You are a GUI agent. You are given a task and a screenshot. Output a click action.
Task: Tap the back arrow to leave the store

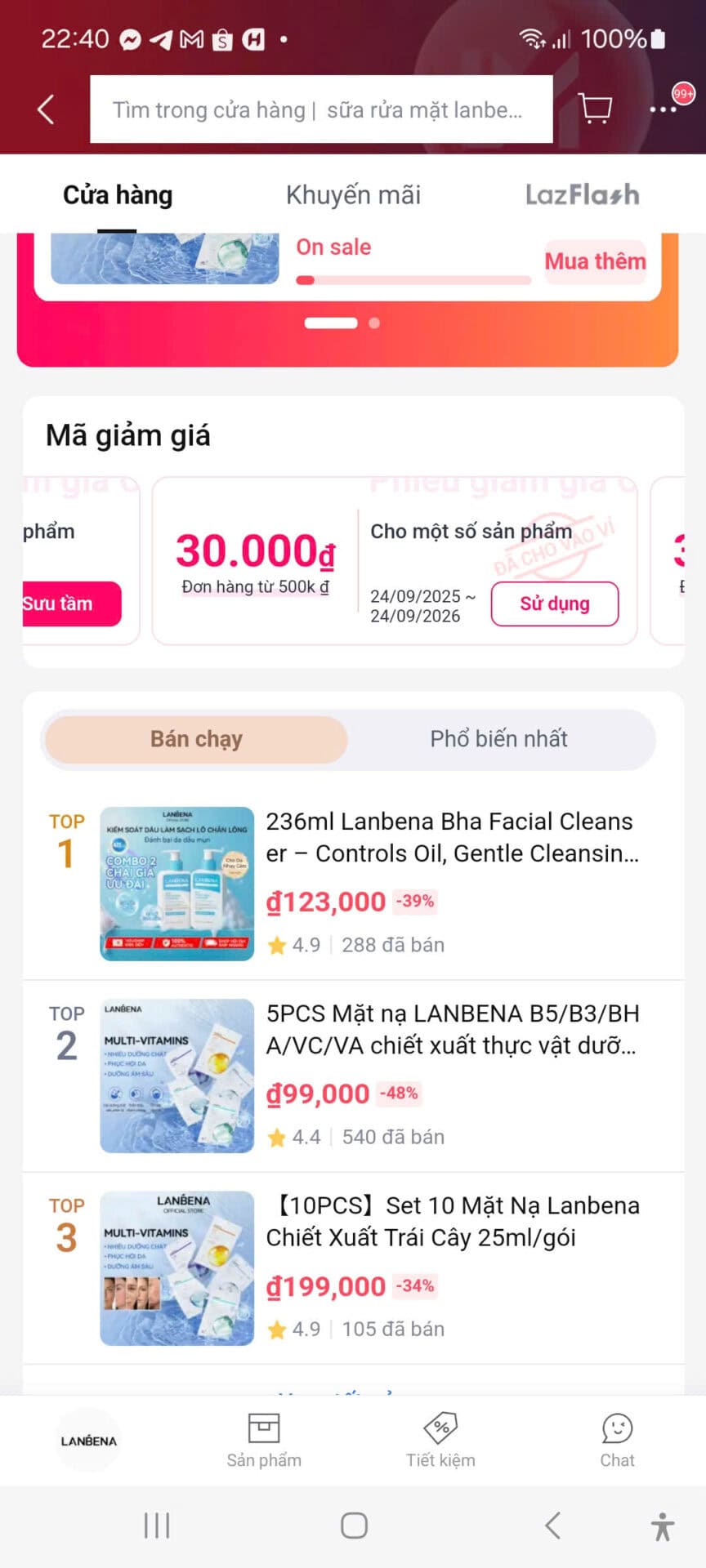pos(45,108)
